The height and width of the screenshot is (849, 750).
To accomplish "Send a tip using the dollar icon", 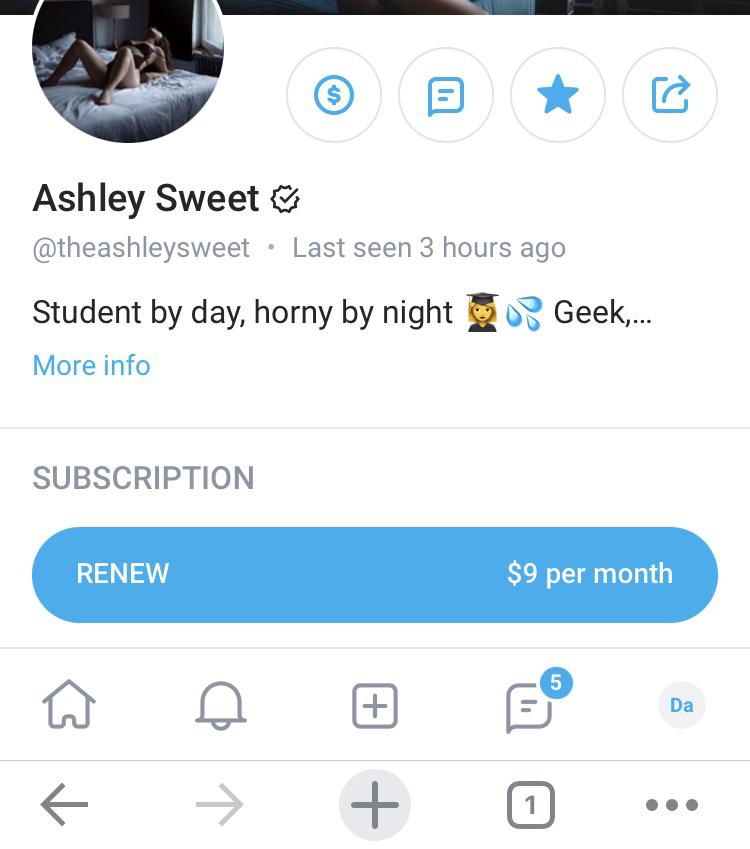I will pyautogui.click(x=334, y=95).
